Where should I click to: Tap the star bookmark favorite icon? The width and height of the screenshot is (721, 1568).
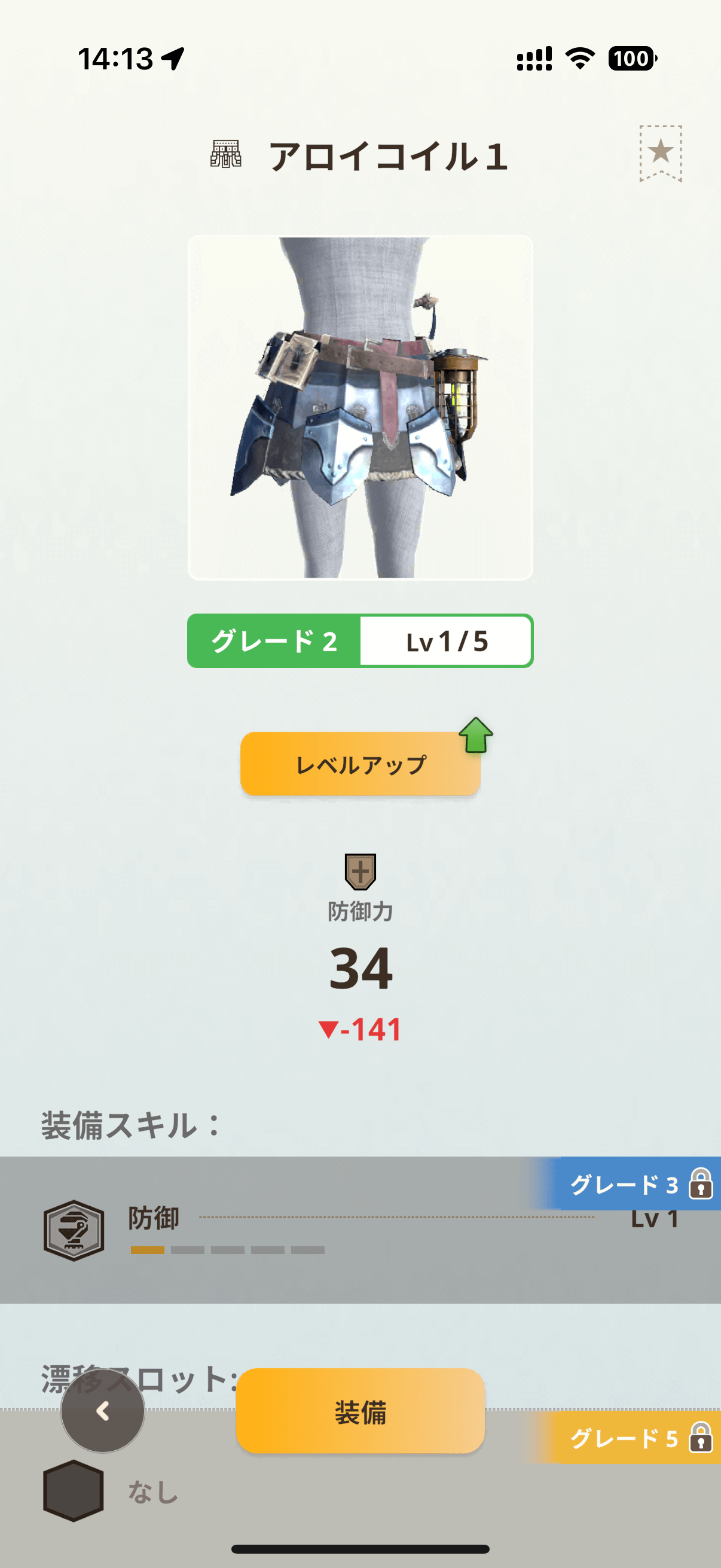(660, 152)
